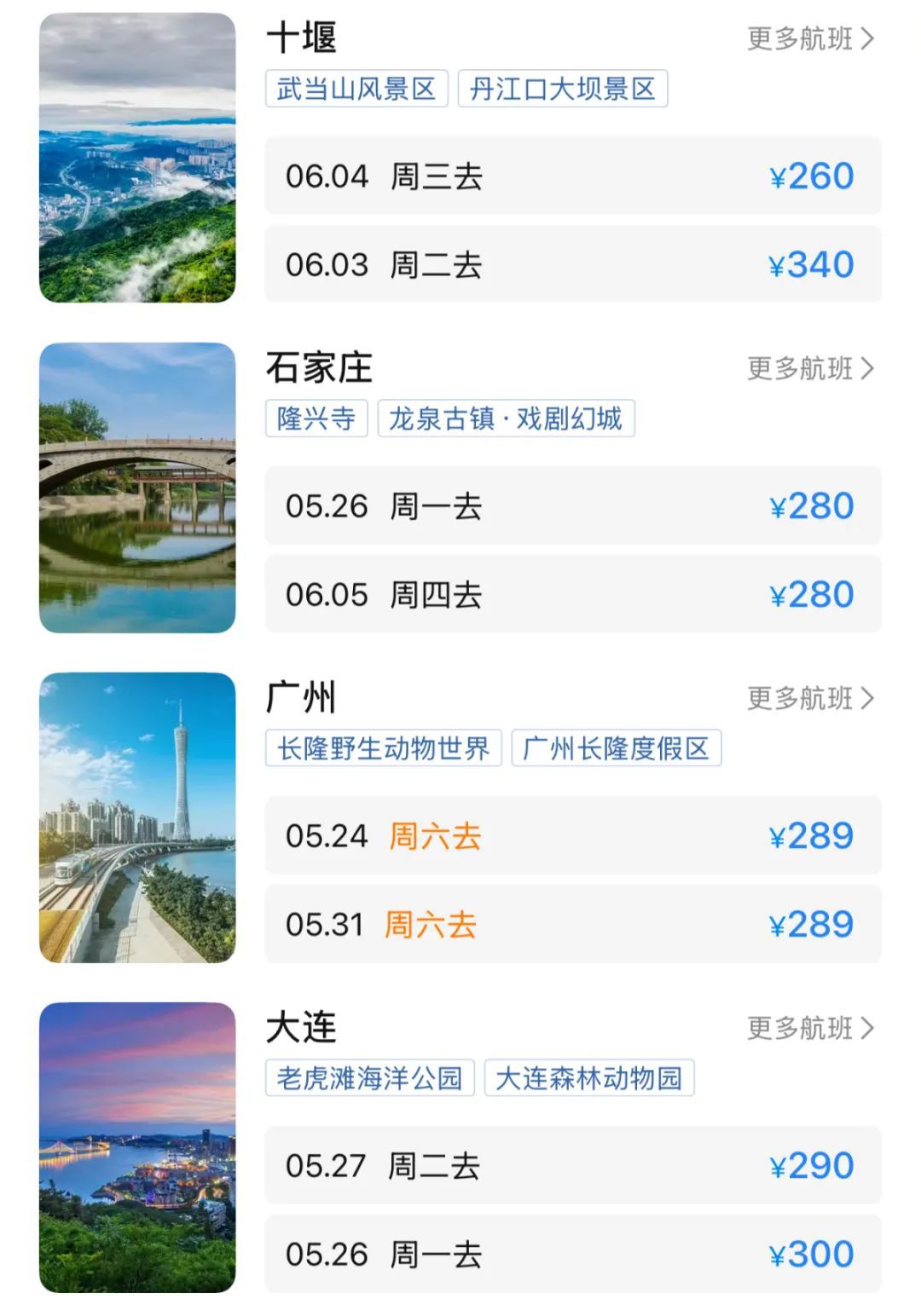Choose 石家庄 flight on 06.05 周四
921x1316 pixels.
(x=572, y=594)
